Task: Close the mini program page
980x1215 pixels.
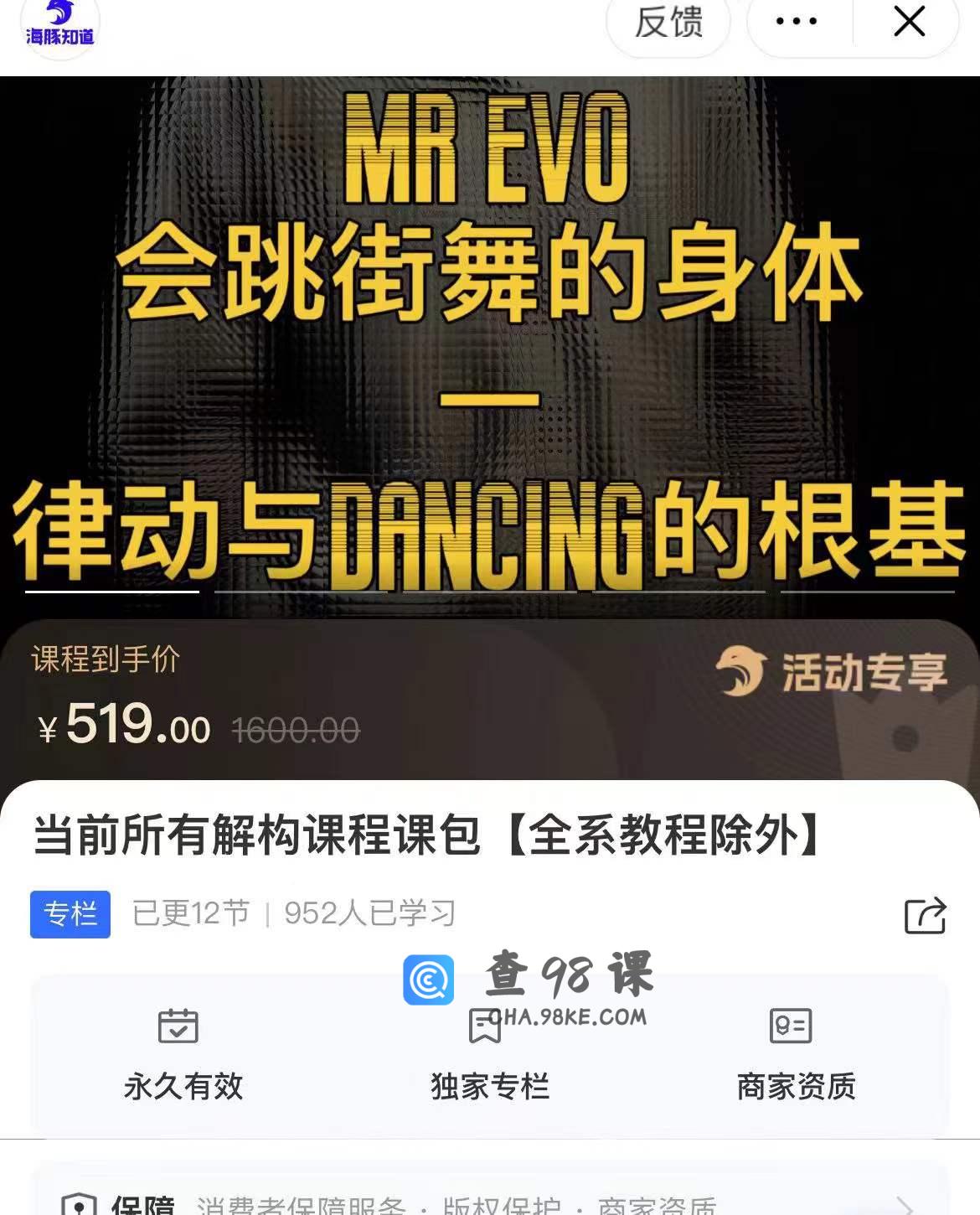Action: [909, 23]
